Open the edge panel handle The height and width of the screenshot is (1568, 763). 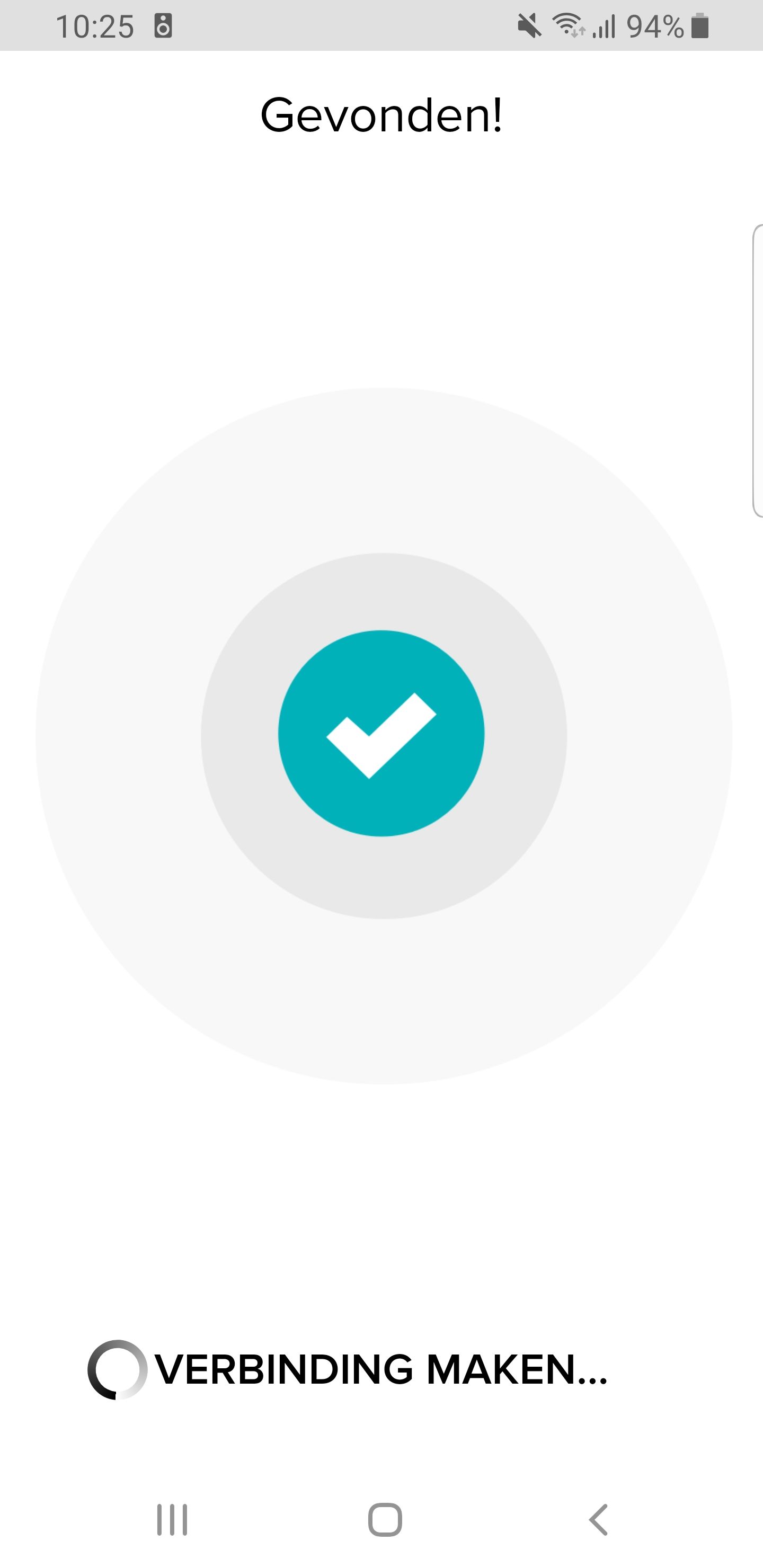pyautogui.click(x=758, y=371)
